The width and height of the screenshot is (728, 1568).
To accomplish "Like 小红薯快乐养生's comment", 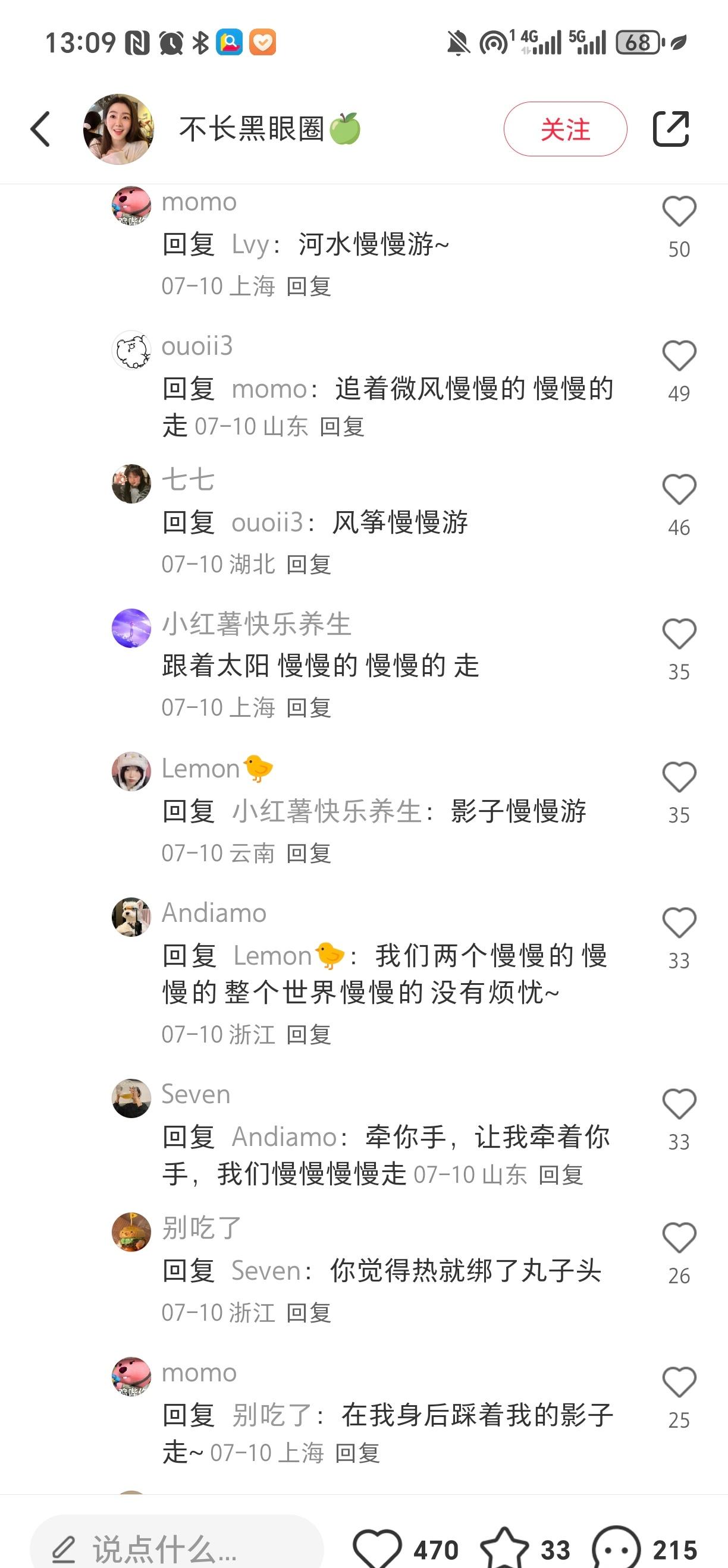I will tap(679, 634).
